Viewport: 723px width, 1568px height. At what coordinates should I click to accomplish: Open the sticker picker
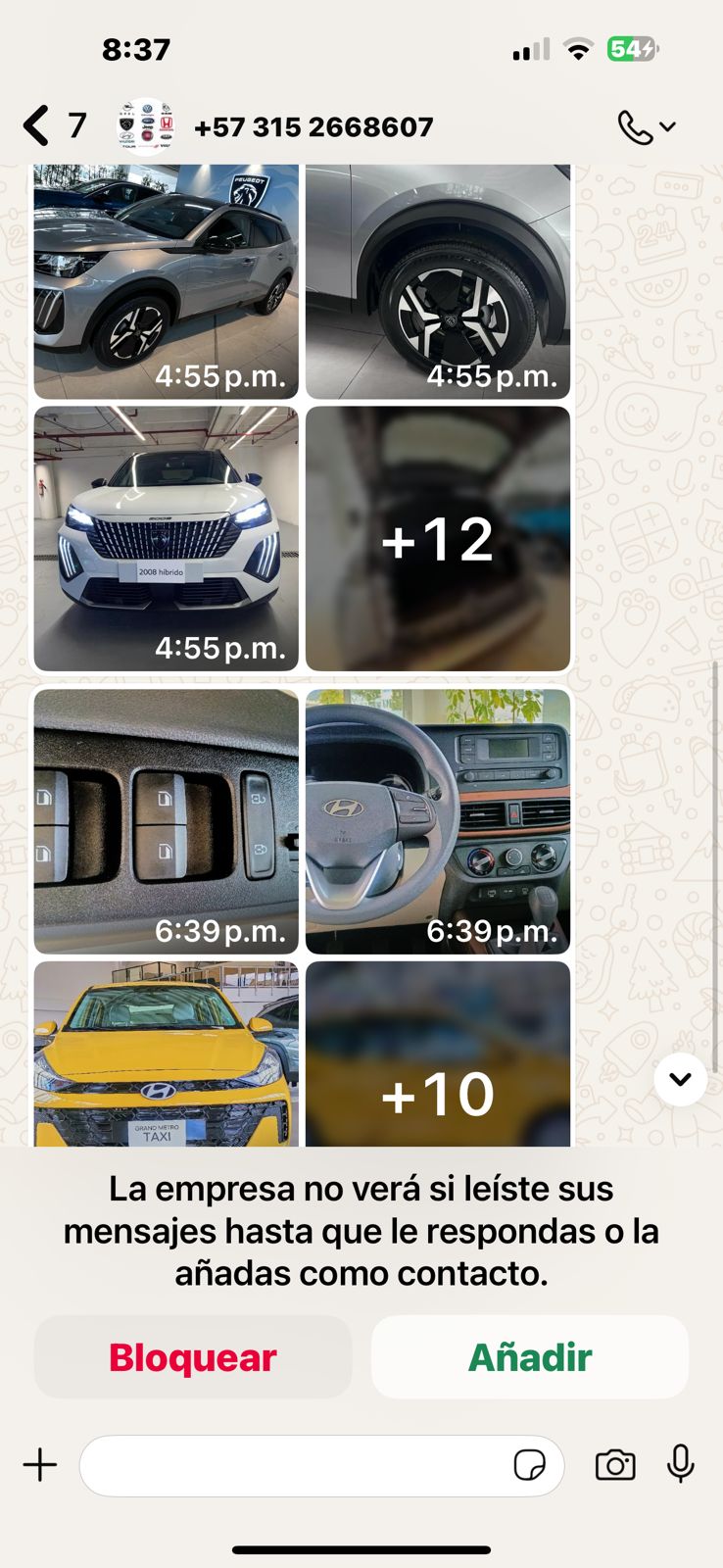coord(529,1465)
